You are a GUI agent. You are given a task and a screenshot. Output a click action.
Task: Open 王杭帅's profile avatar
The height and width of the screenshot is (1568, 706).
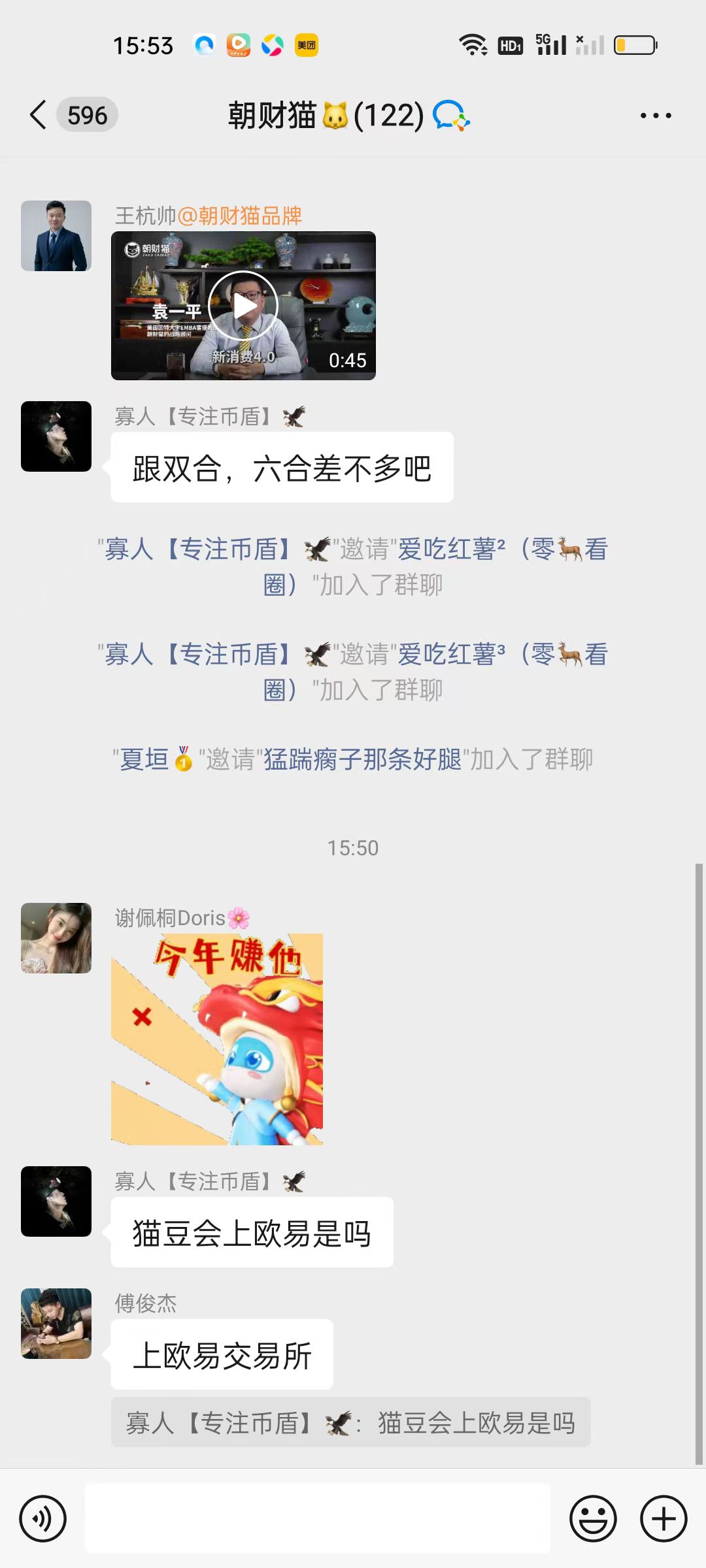(56, 236)
